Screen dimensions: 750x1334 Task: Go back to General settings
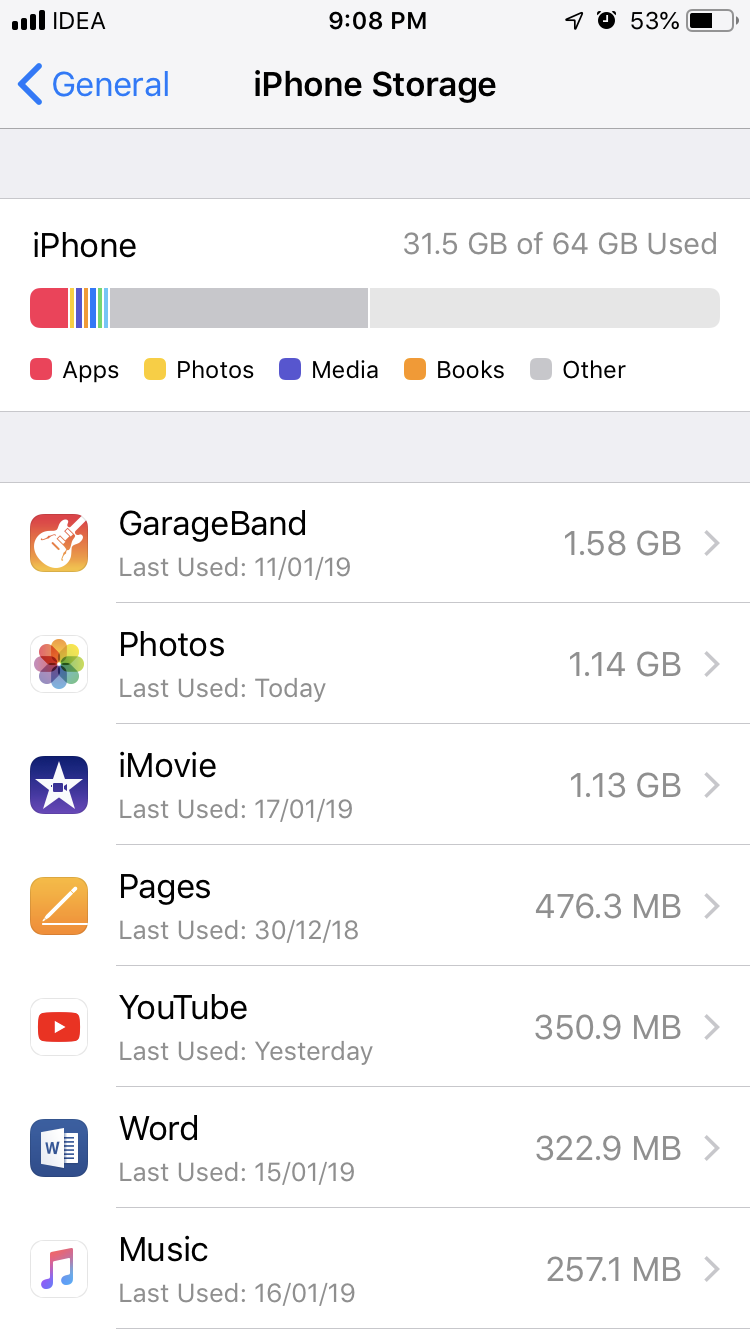click(94, 85)
